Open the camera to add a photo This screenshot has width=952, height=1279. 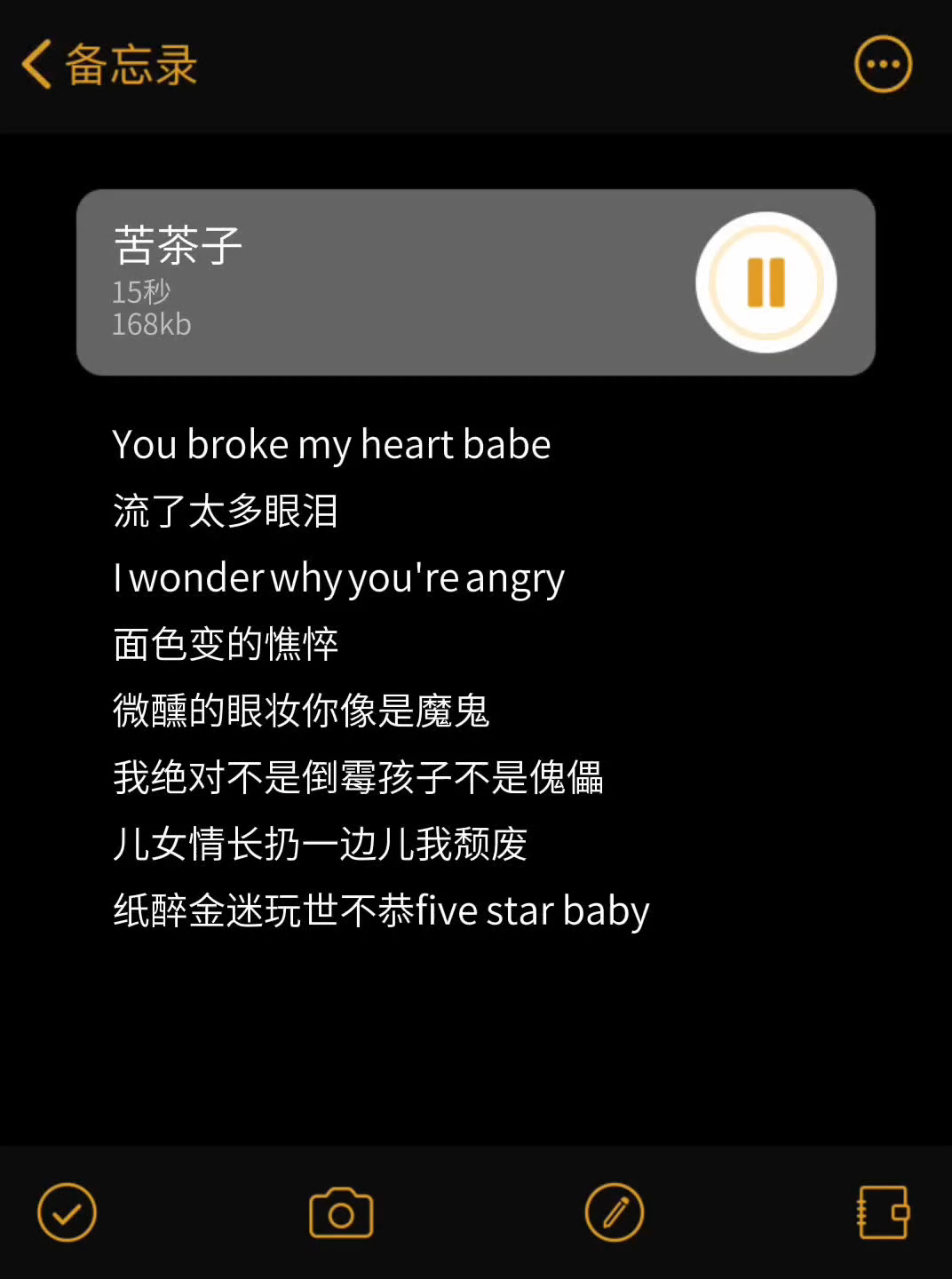pos(341,1212)
